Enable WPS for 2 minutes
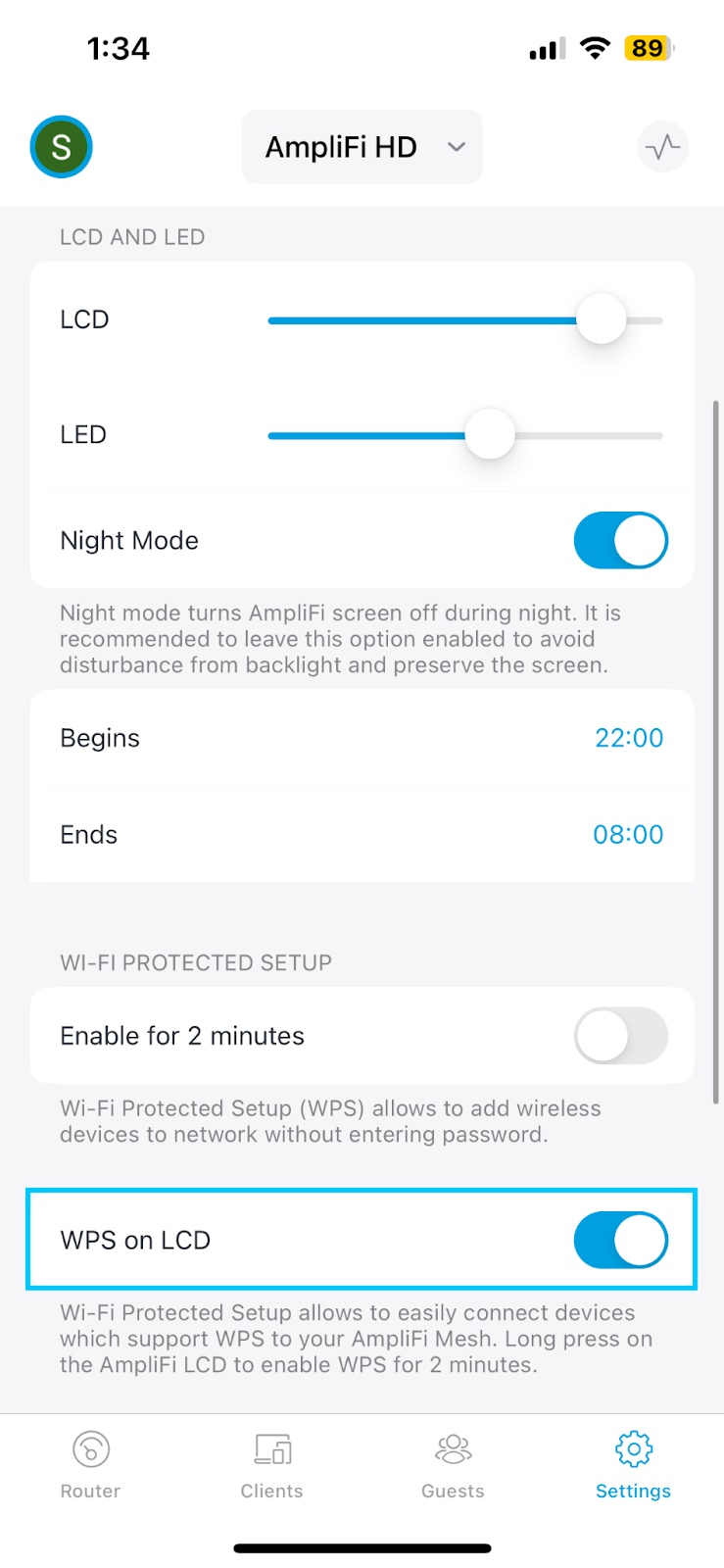Screen dimensions: 724x1568 tap(621, 1036)
